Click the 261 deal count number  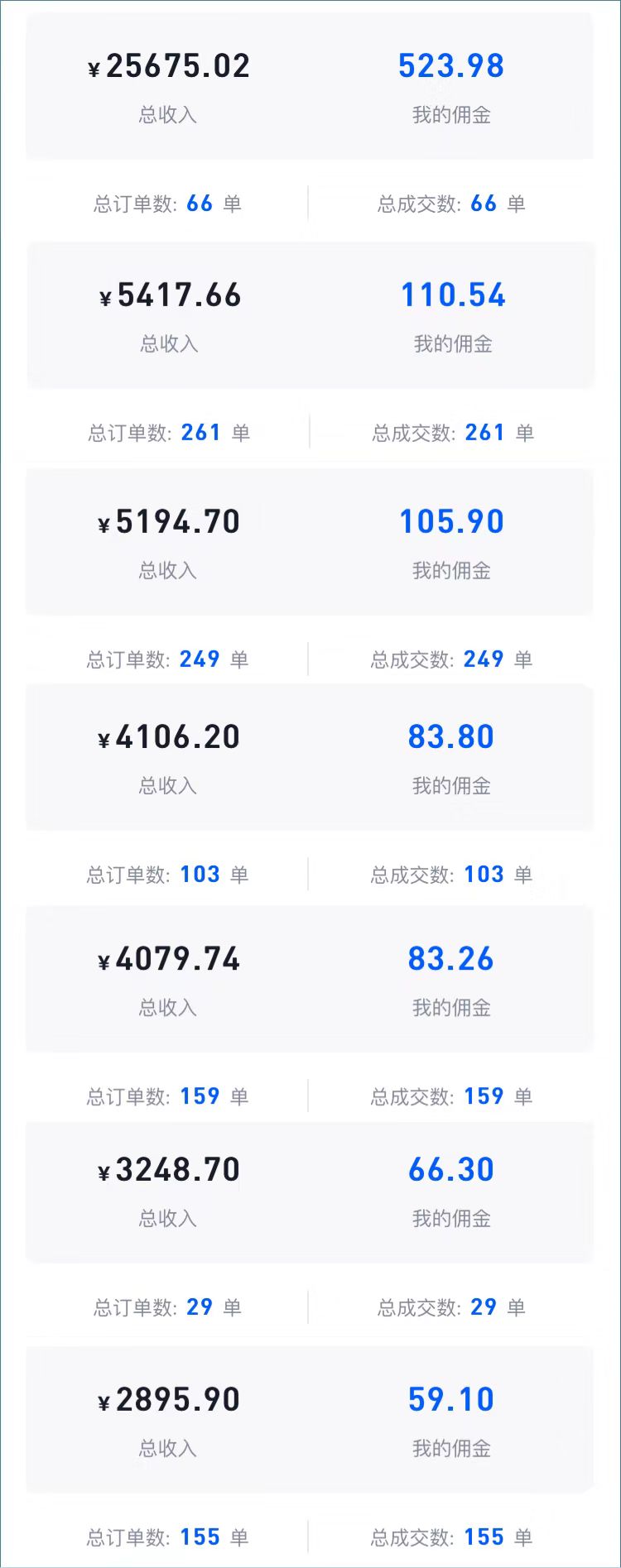[484, 431]
